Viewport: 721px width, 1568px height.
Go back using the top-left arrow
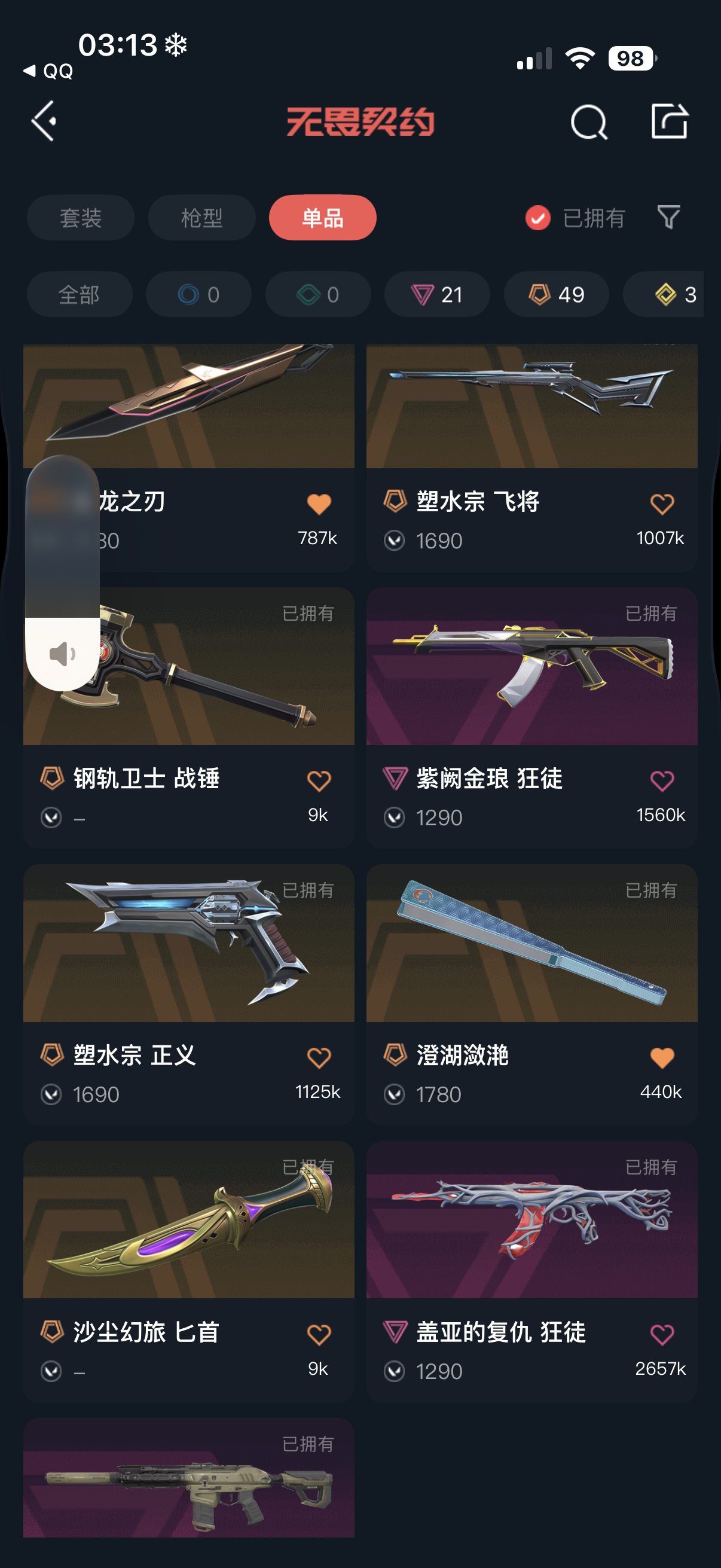(x=44, y=121)
